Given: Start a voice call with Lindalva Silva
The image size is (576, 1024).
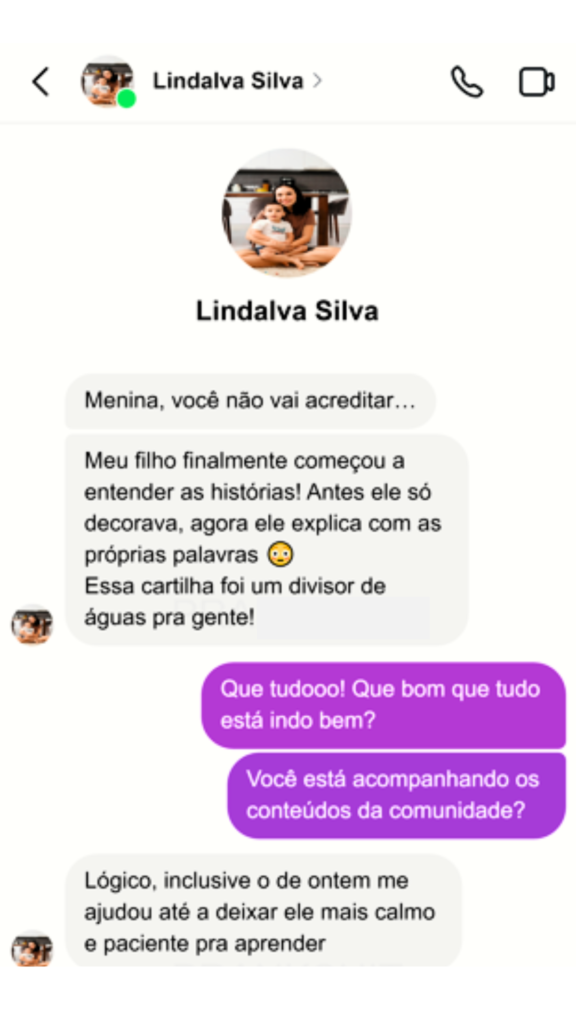Looking at the screenshot, I should coord(467,82).
